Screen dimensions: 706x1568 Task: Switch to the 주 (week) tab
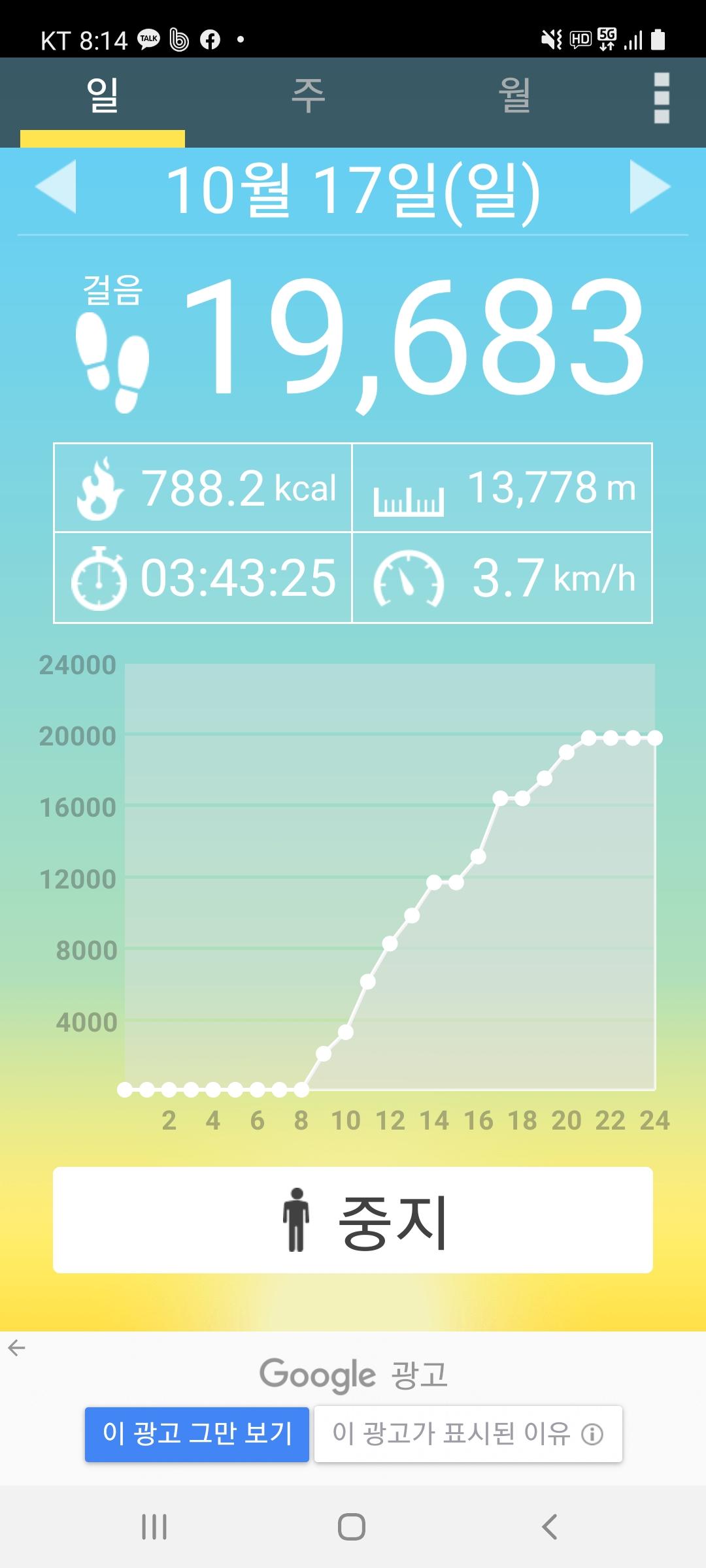pos(308,97)
